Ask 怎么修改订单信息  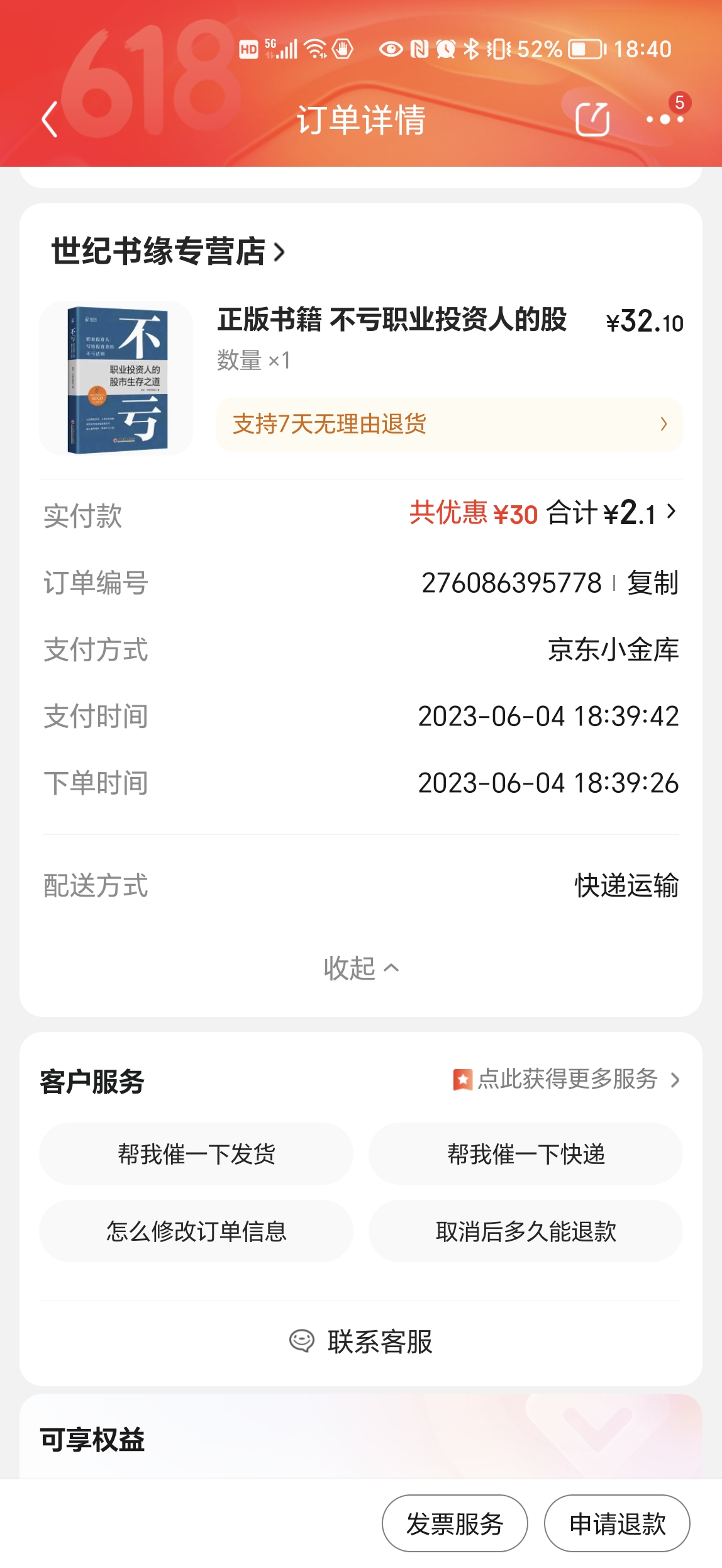click(x=196, y=1231)
